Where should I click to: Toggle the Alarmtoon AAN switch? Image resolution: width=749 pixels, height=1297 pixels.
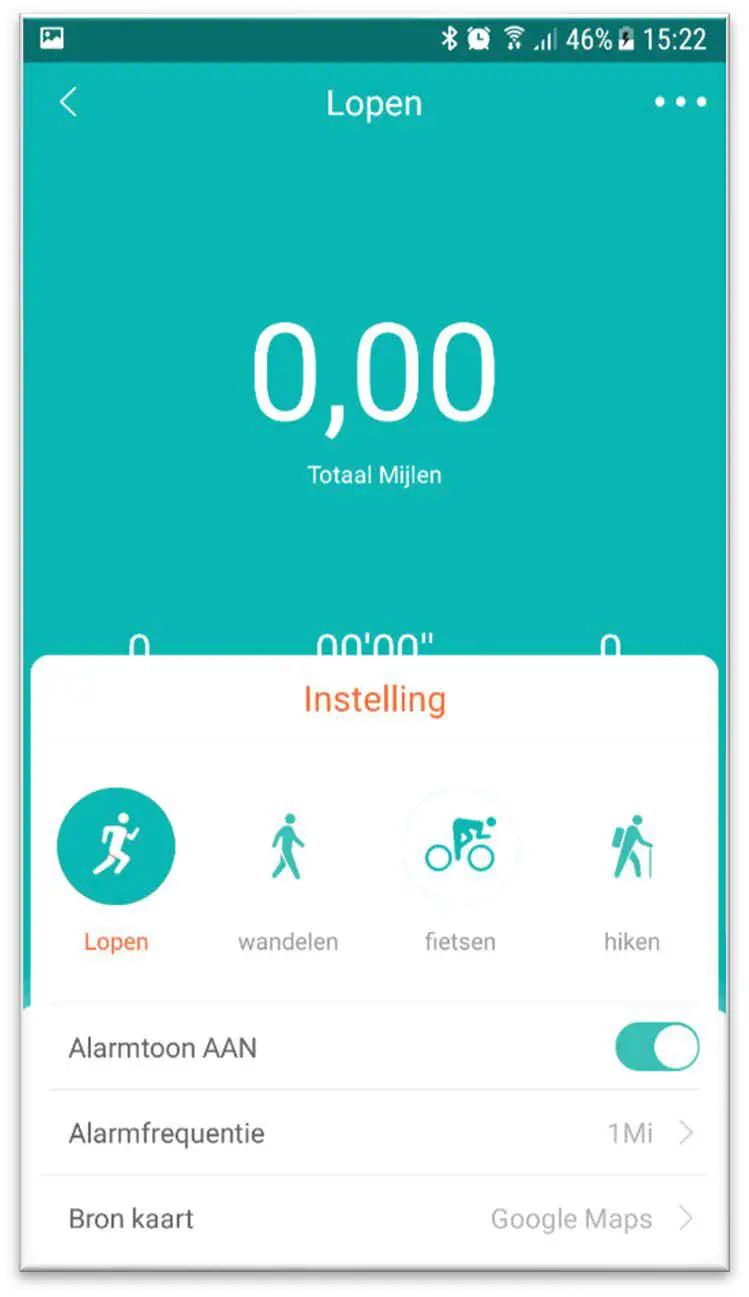click(x=656, y=1047)
